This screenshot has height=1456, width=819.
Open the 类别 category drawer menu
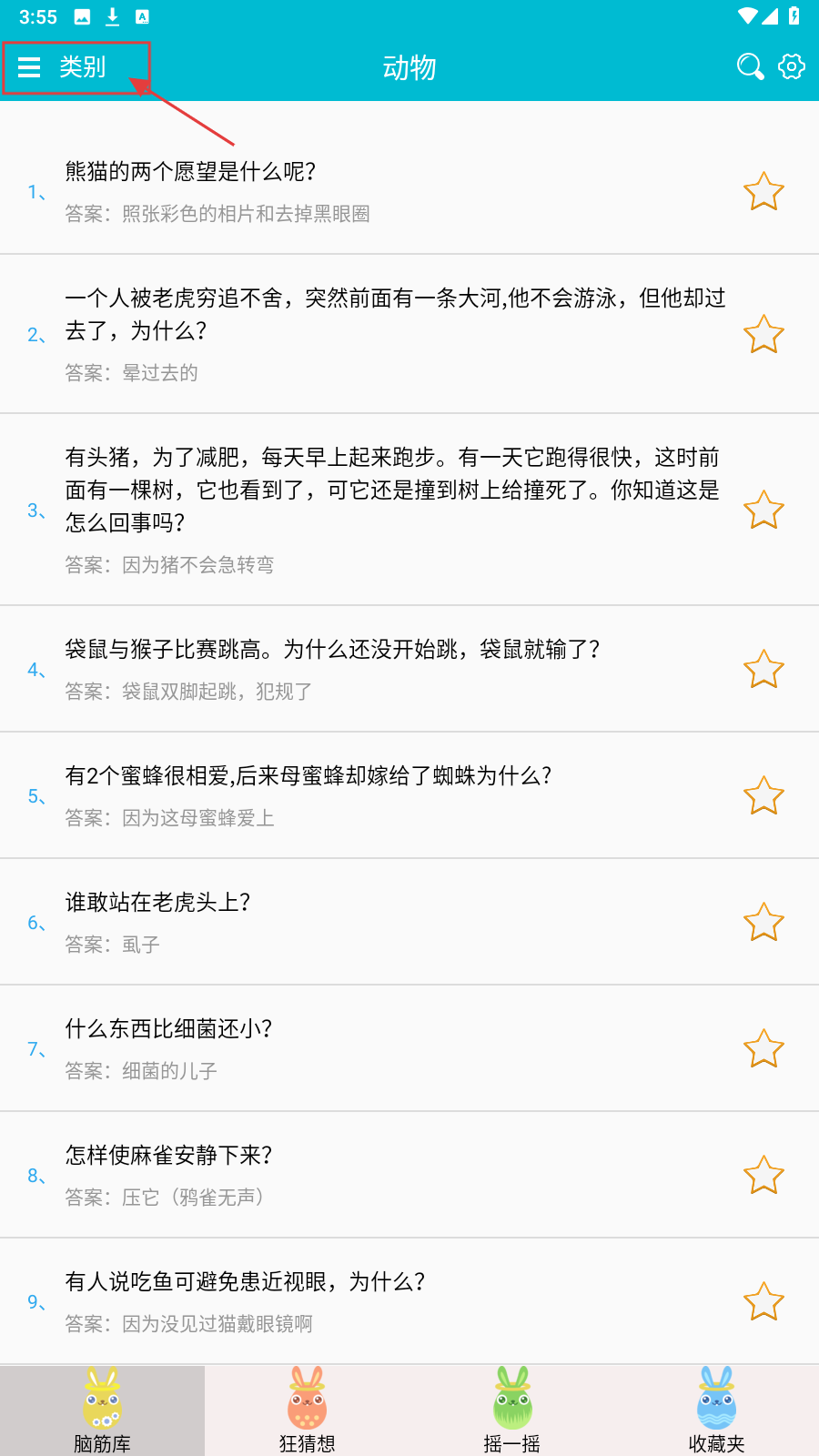click(x=62, y=67)
